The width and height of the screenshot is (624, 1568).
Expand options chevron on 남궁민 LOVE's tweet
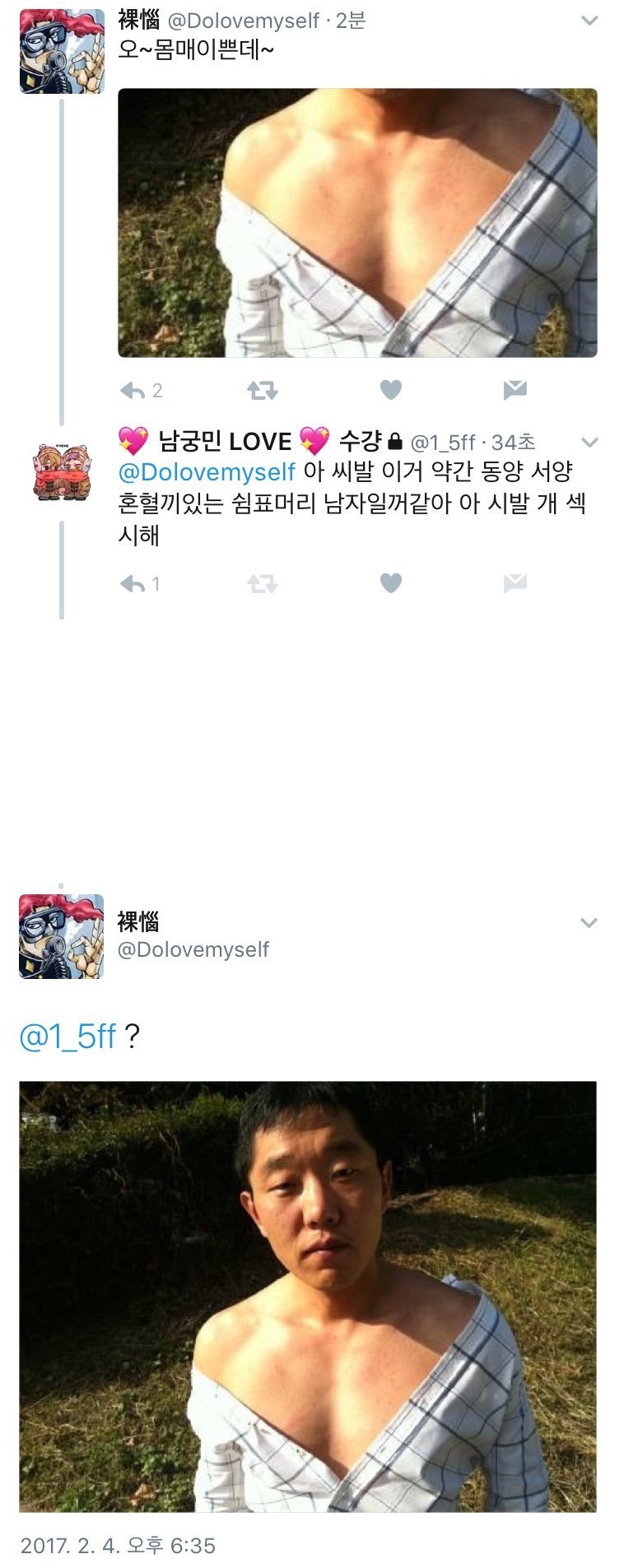coord(589,443)
